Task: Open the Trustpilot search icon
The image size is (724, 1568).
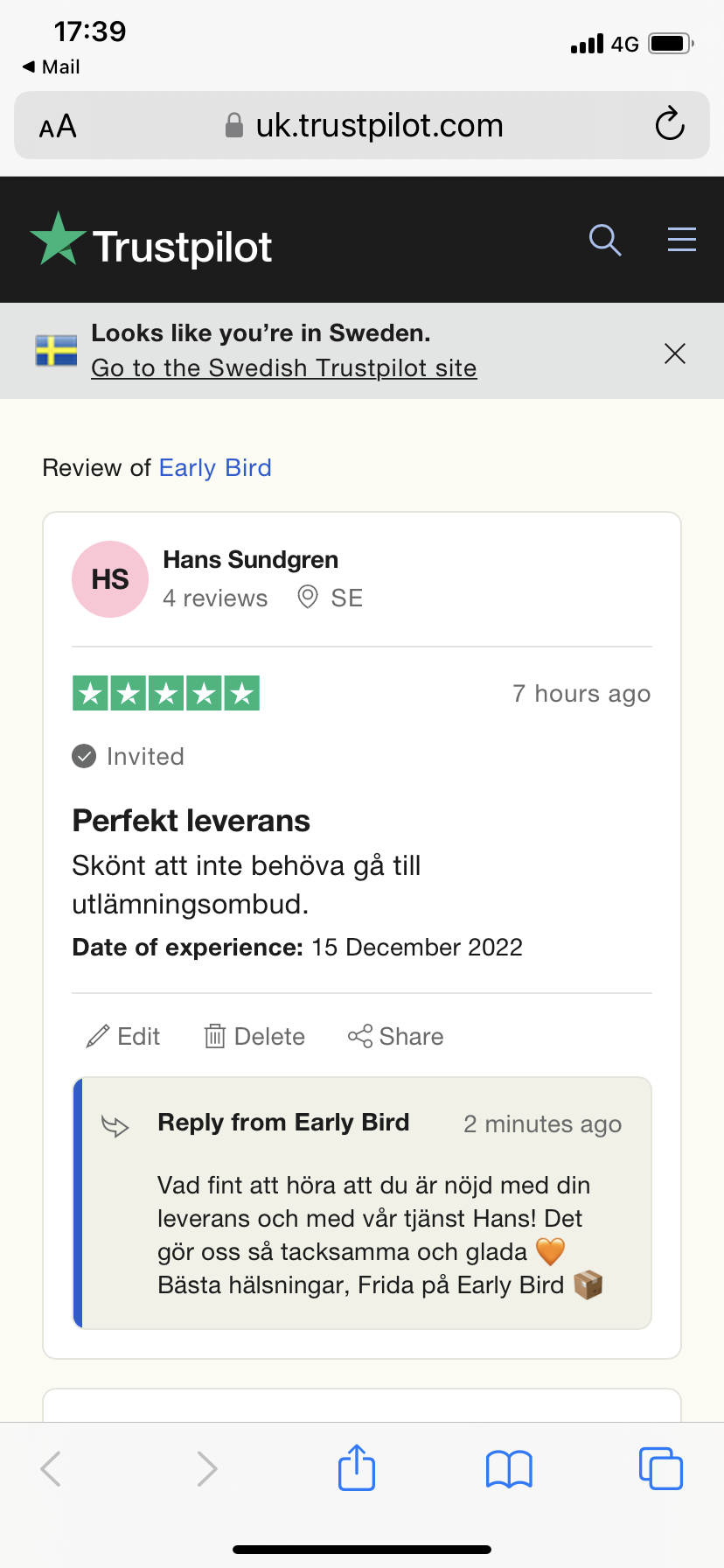Action: [x=605, y=240]
